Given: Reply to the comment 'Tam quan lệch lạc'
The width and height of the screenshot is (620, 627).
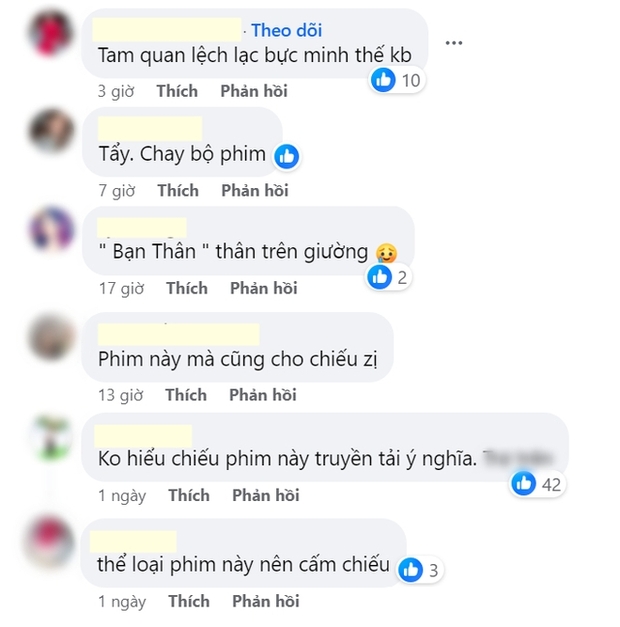Looking at the screenshot, I should click(254, 91).
